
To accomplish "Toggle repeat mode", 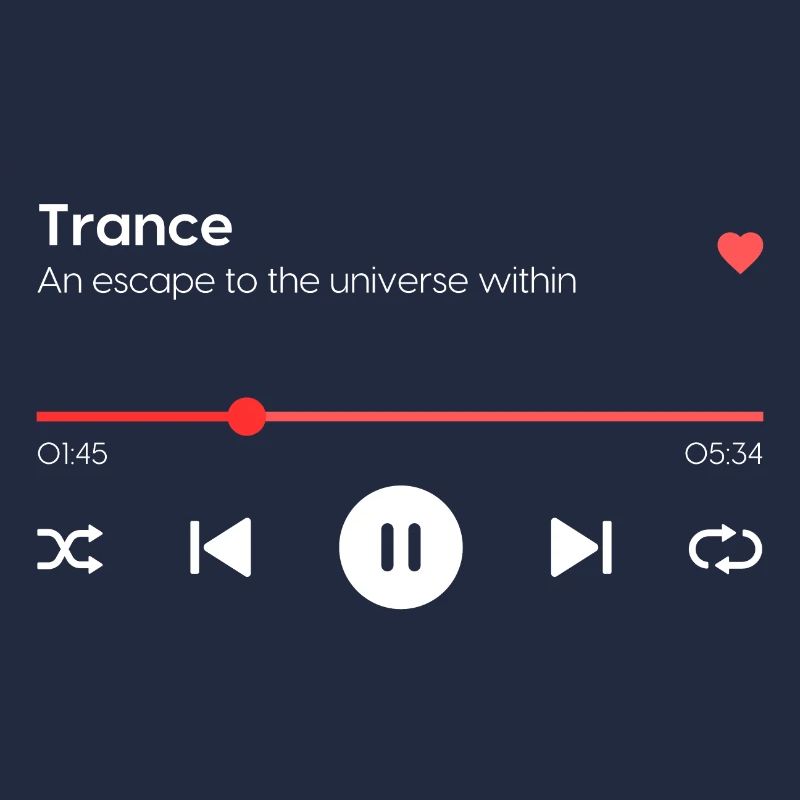I will pyautogui.click(x=726, y=549).
